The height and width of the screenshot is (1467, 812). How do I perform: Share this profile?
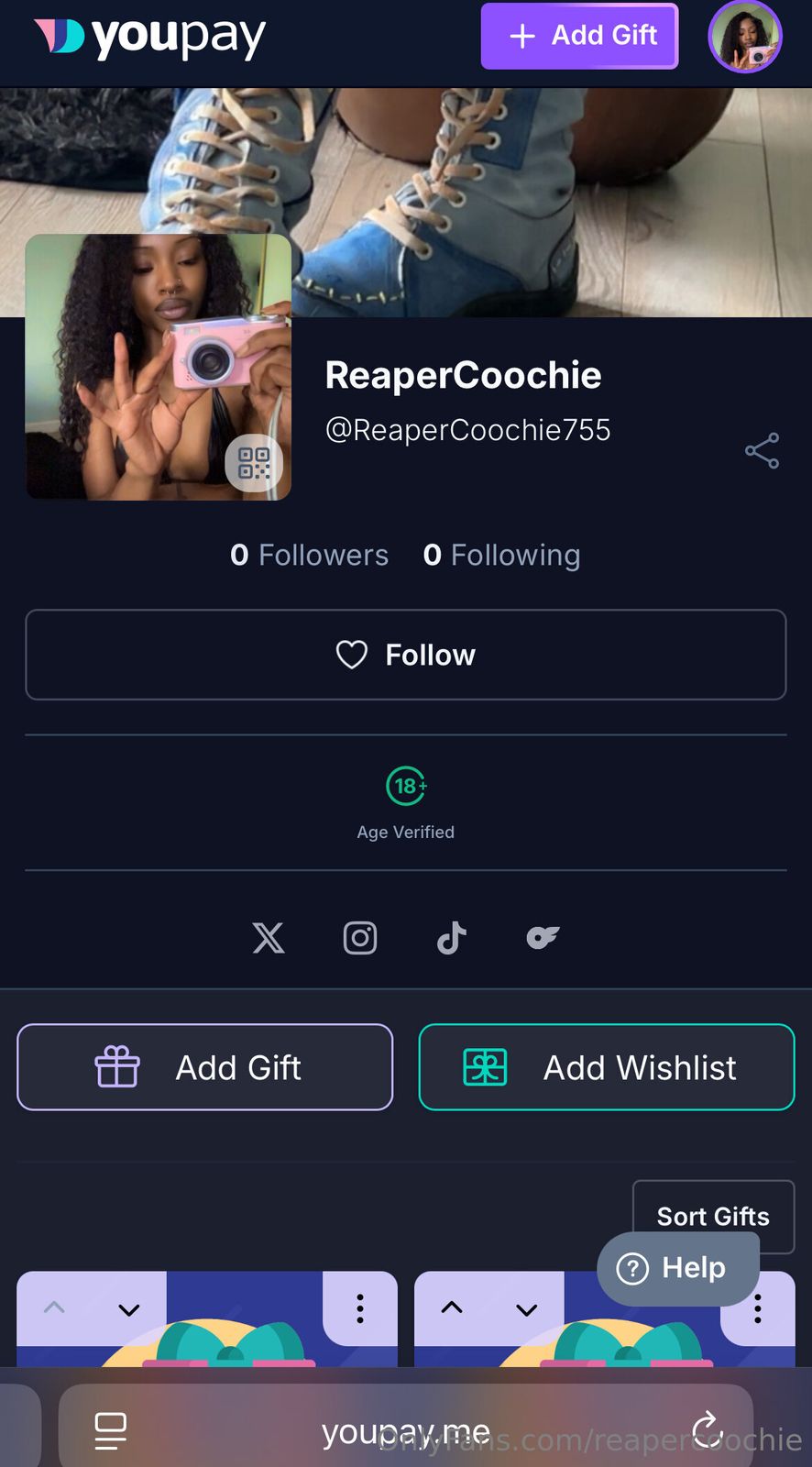point(762,451)
